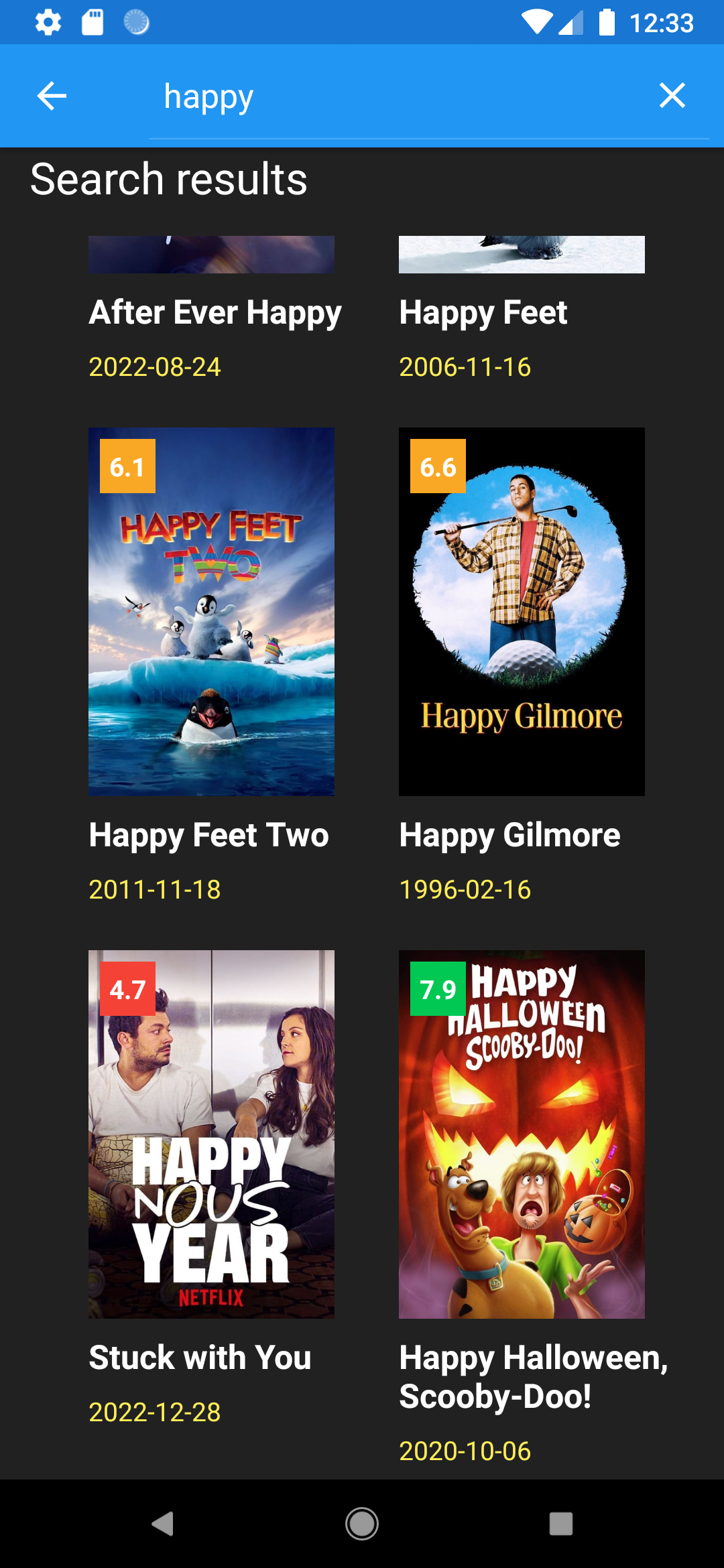Screen dimensions: 724x1568
Task: Open the Happy Feet movie result
Action: click(522, 312)
